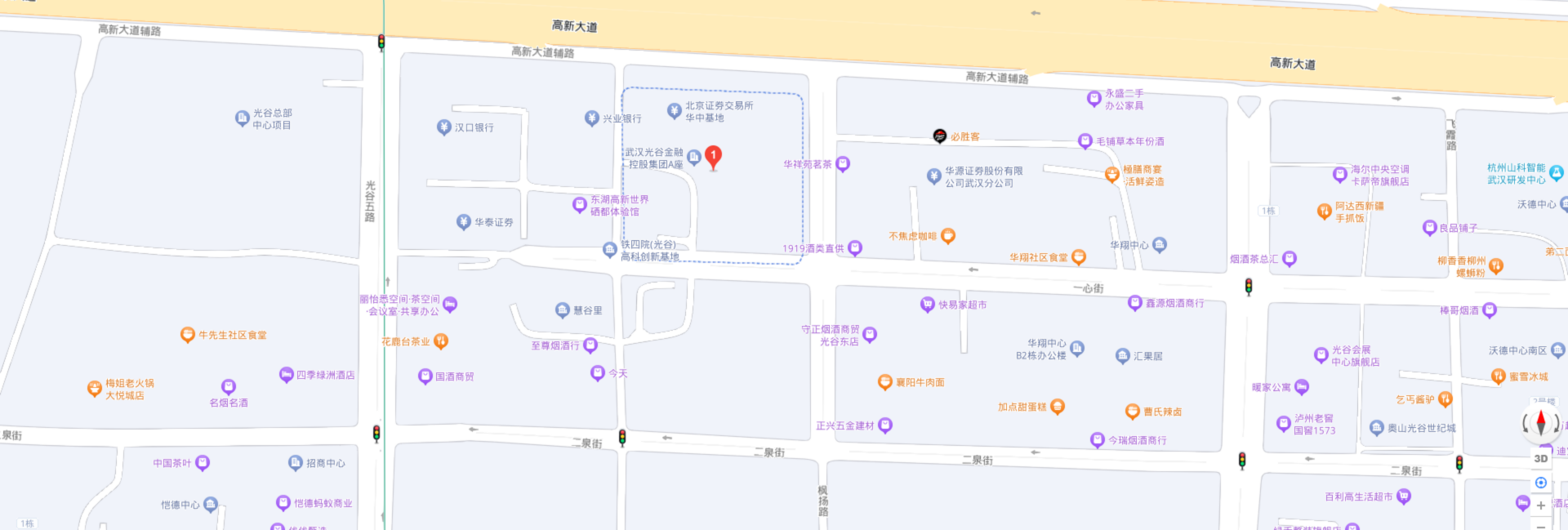Open the 汉口银行 place marker

pyautogui.click(x=444, y=127)
